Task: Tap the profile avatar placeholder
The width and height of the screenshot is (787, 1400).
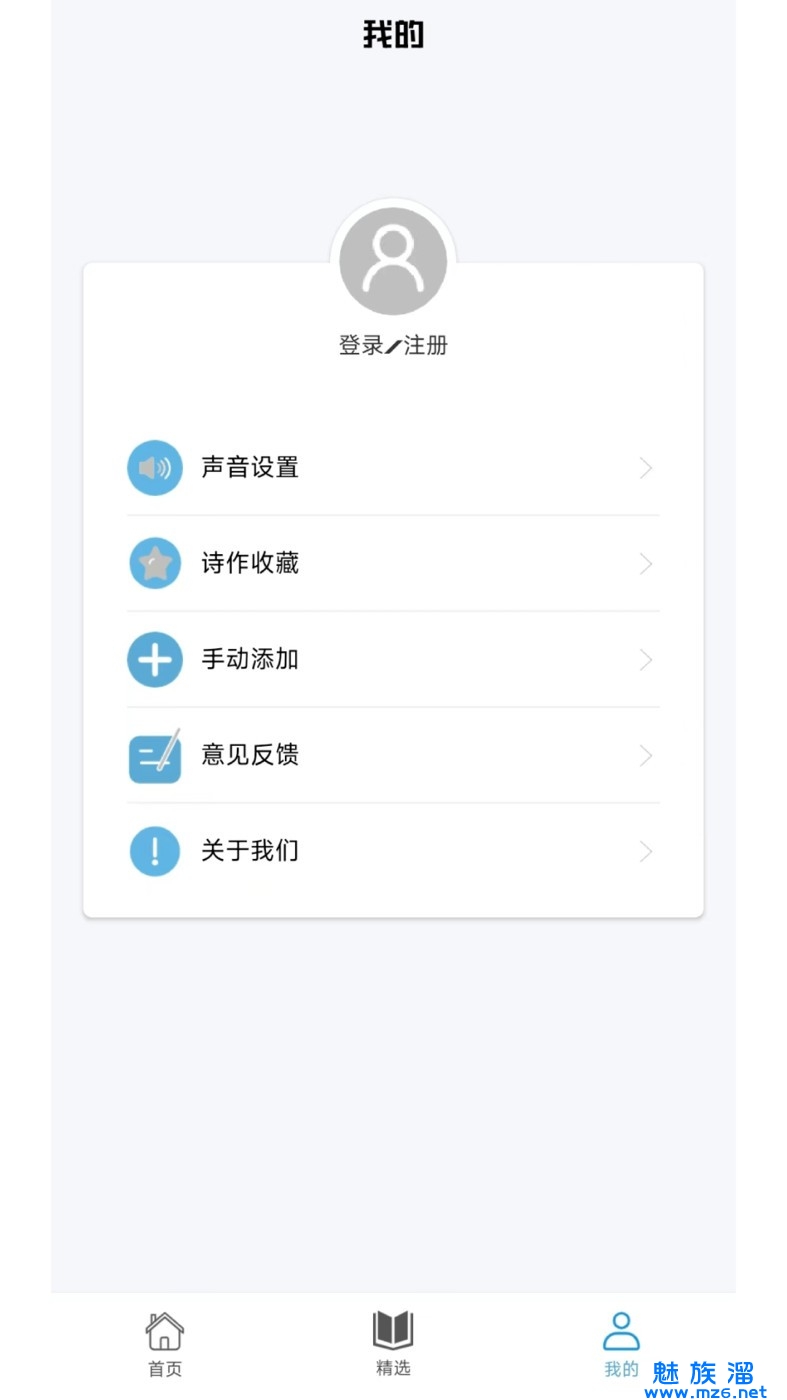Action: pyautogui.click(x=393, y=260)
